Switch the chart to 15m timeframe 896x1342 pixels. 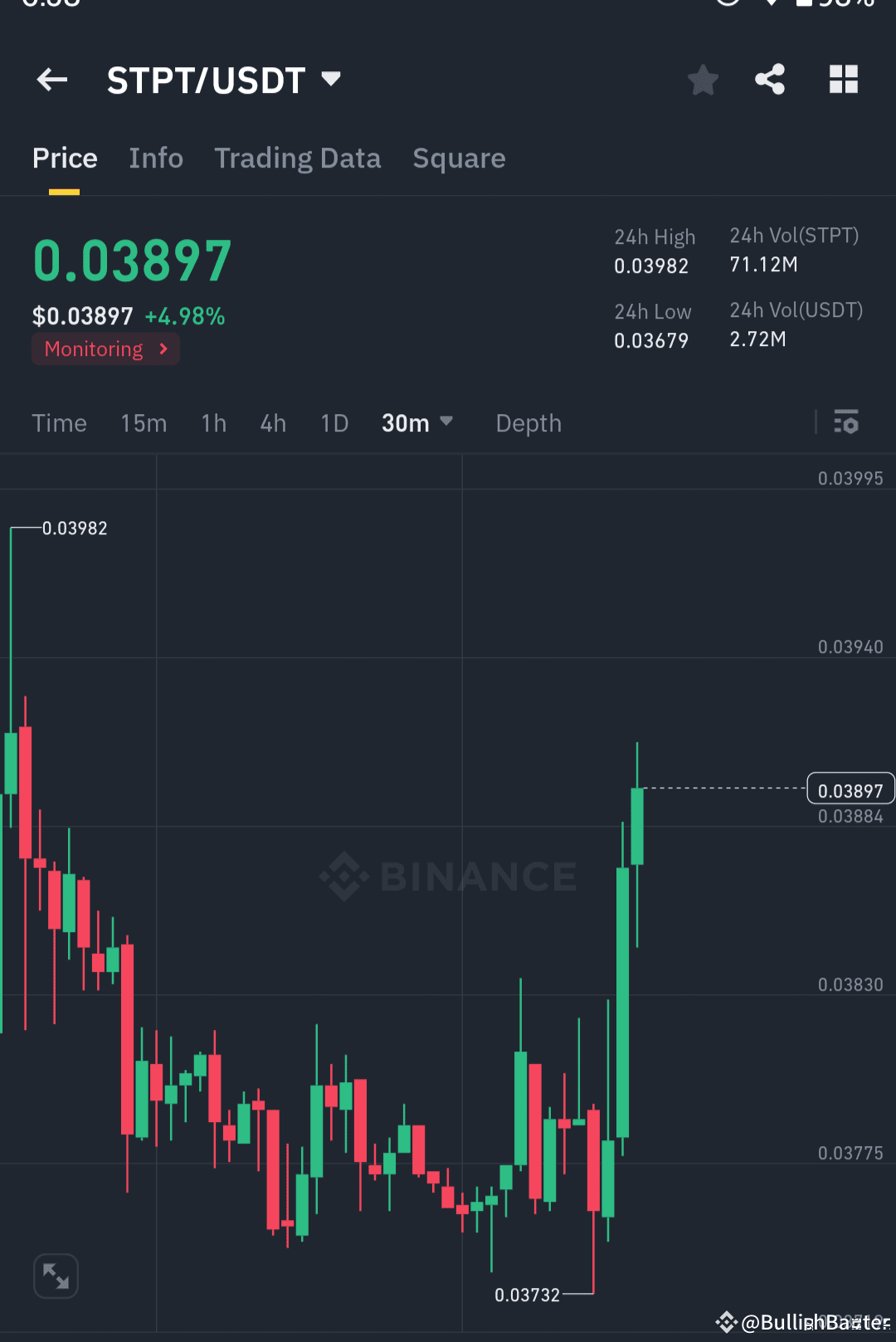(144, 422)
